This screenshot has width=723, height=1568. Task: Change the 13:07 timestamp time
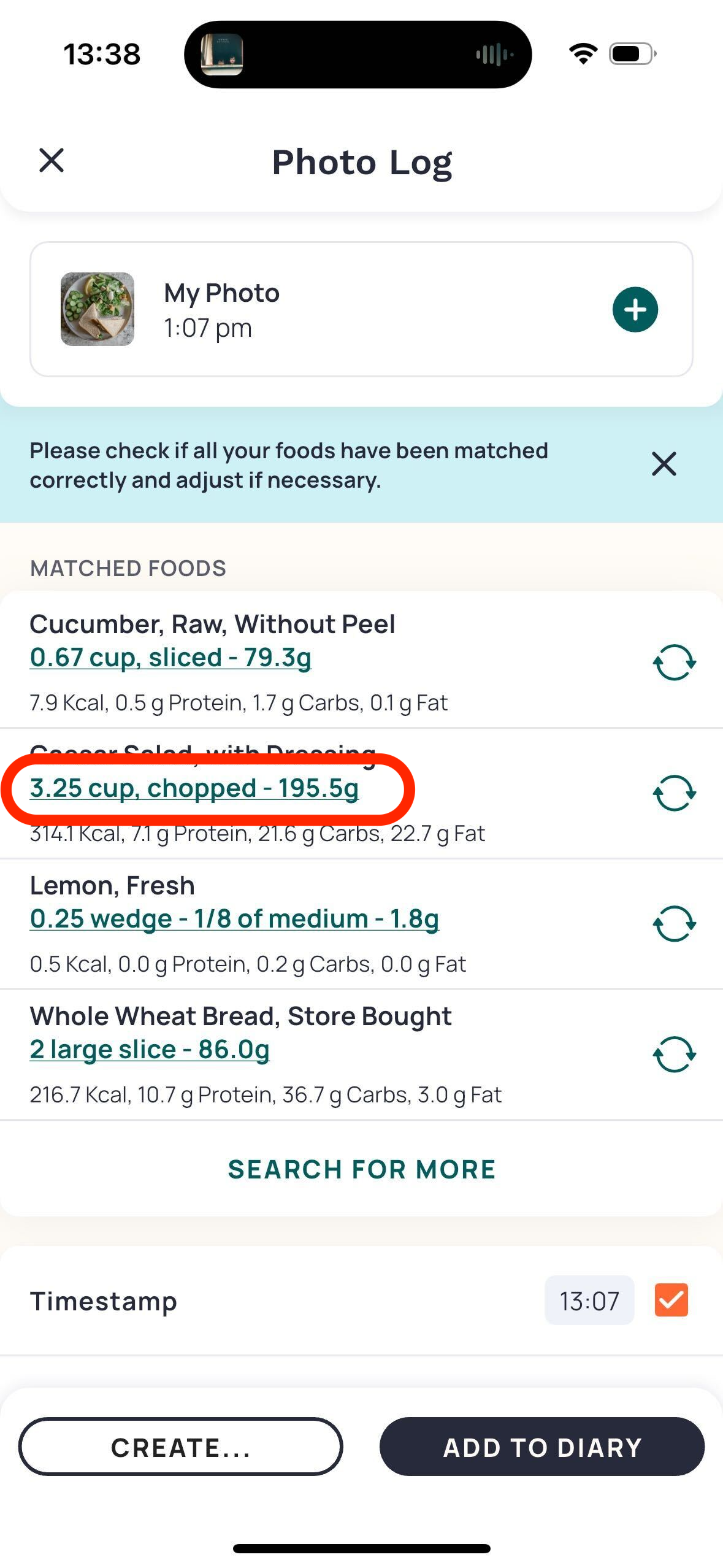click(589, 1301)
